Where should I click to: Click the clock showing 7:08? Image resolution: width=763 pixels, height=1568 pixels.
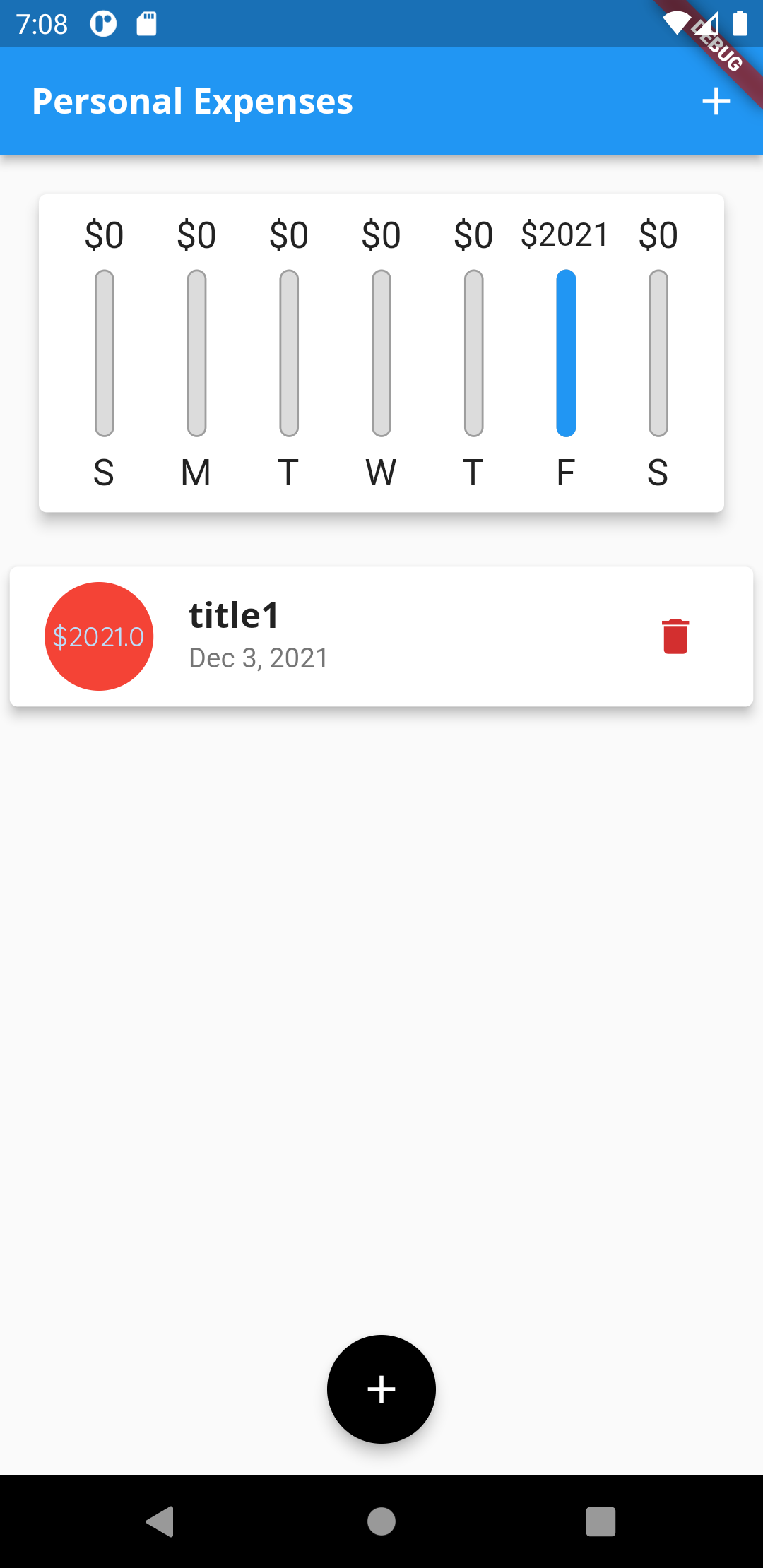pyautogui.click(x=43, y=23)
